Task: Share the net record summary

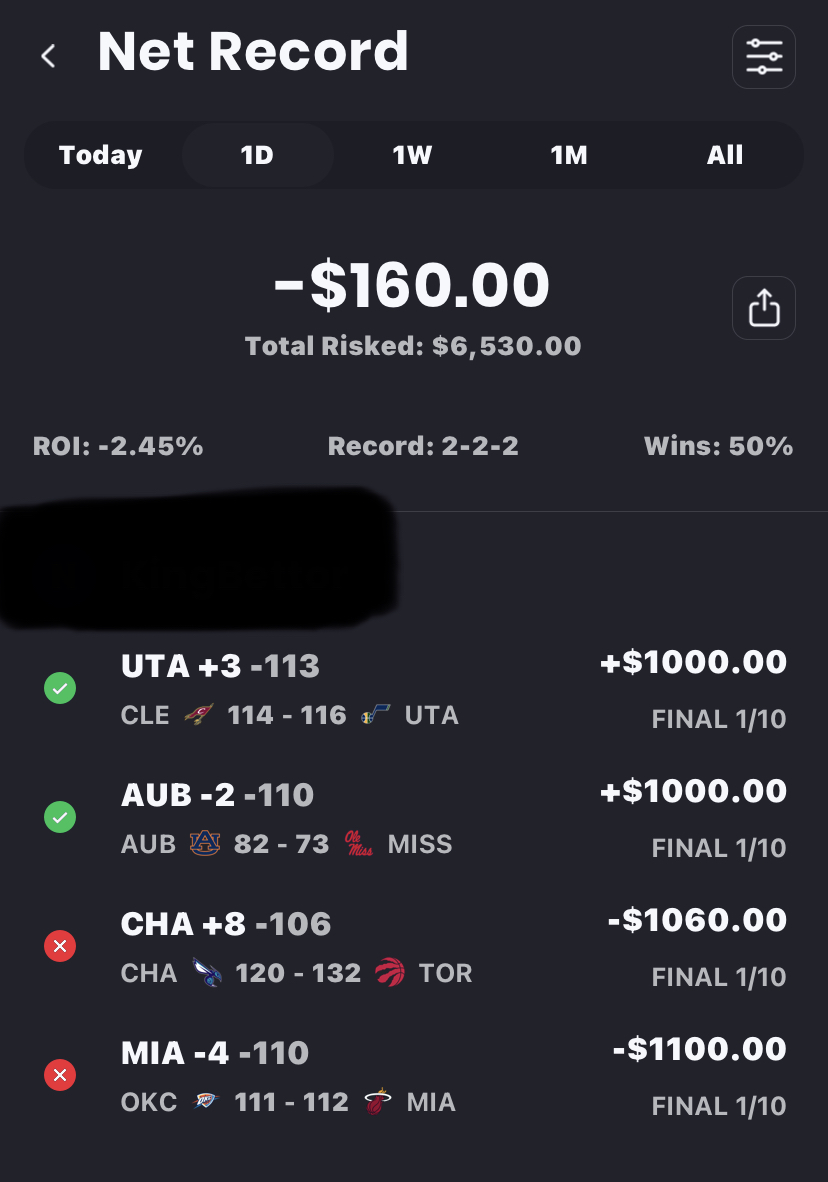Action: (x=764, y=308)
